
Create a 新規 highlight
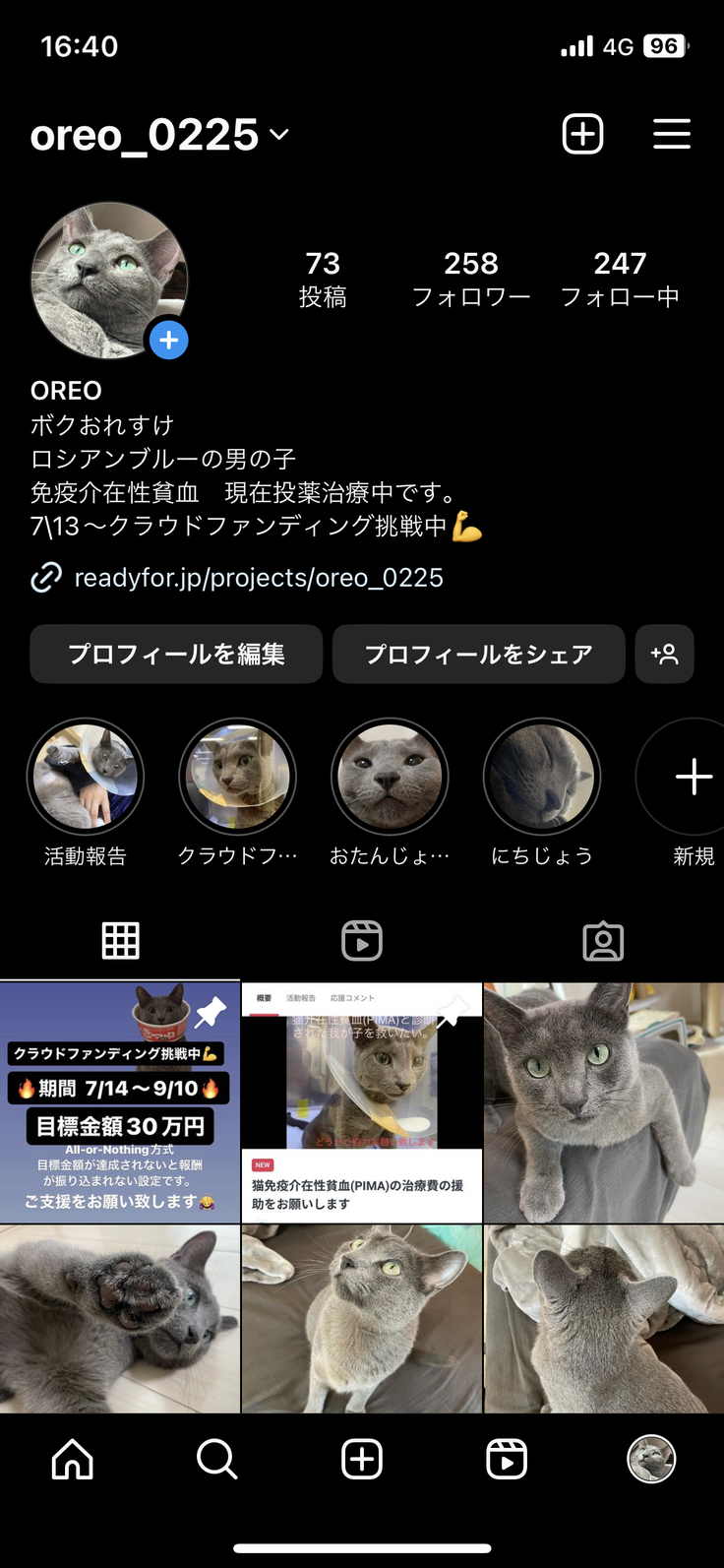coord(693,778)
